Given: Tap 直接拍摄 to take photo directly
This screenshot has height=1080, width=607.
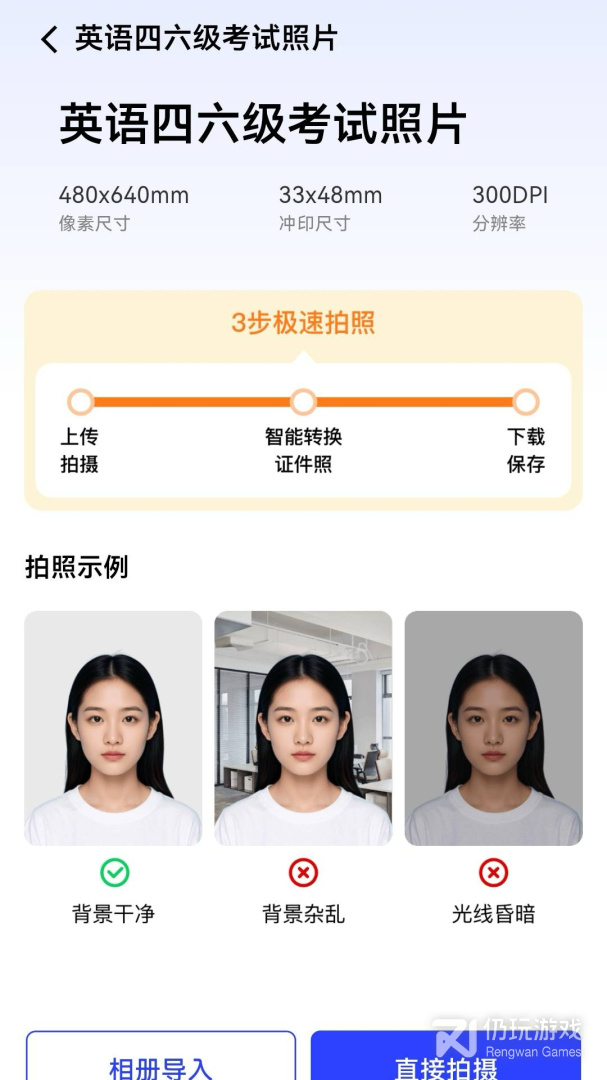Looking at the screenshot, I should pos(446,1062).
